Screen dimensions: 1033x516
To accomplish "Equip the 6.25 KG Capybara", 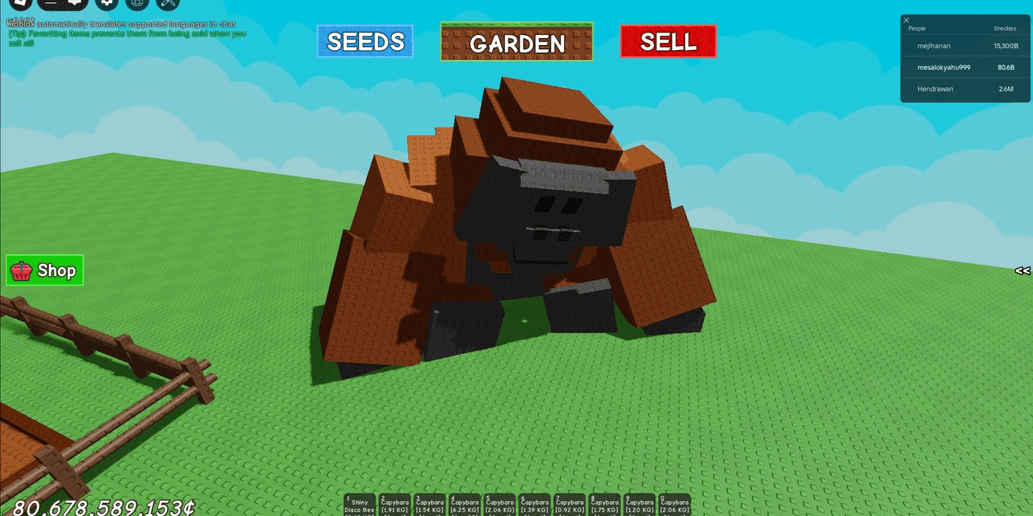I will tap(465, 505).
